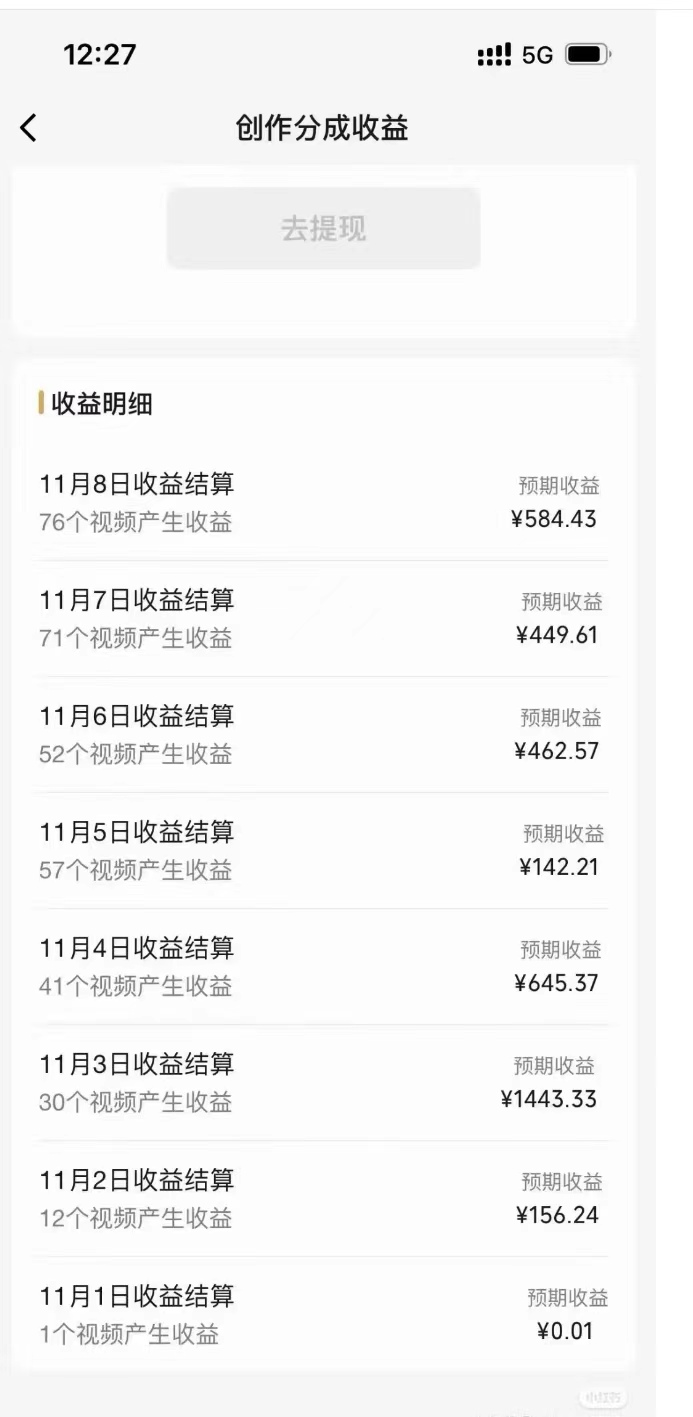Go back from the earnings page

(x=29, y=128)
